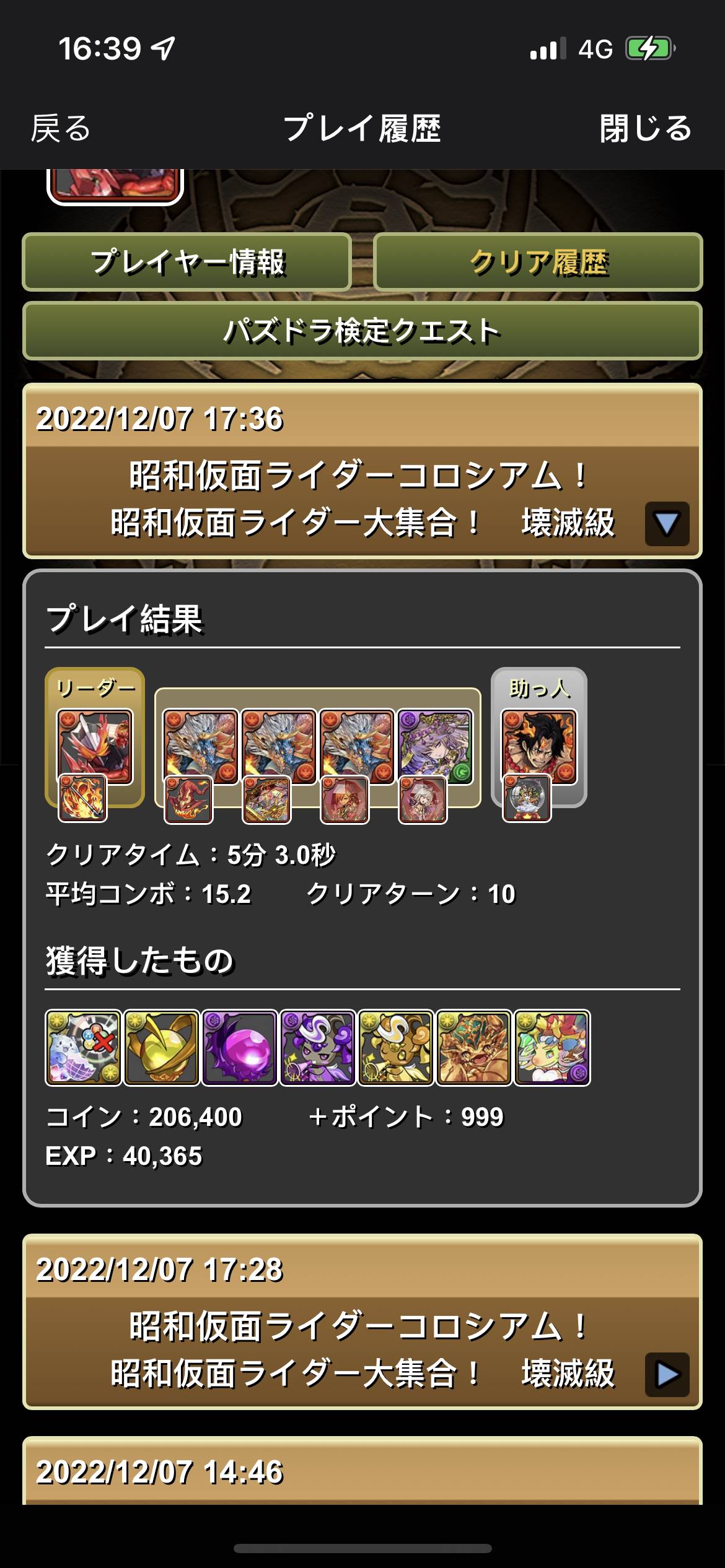Switch to the クリア履歴 tab

tap(538, 262)
